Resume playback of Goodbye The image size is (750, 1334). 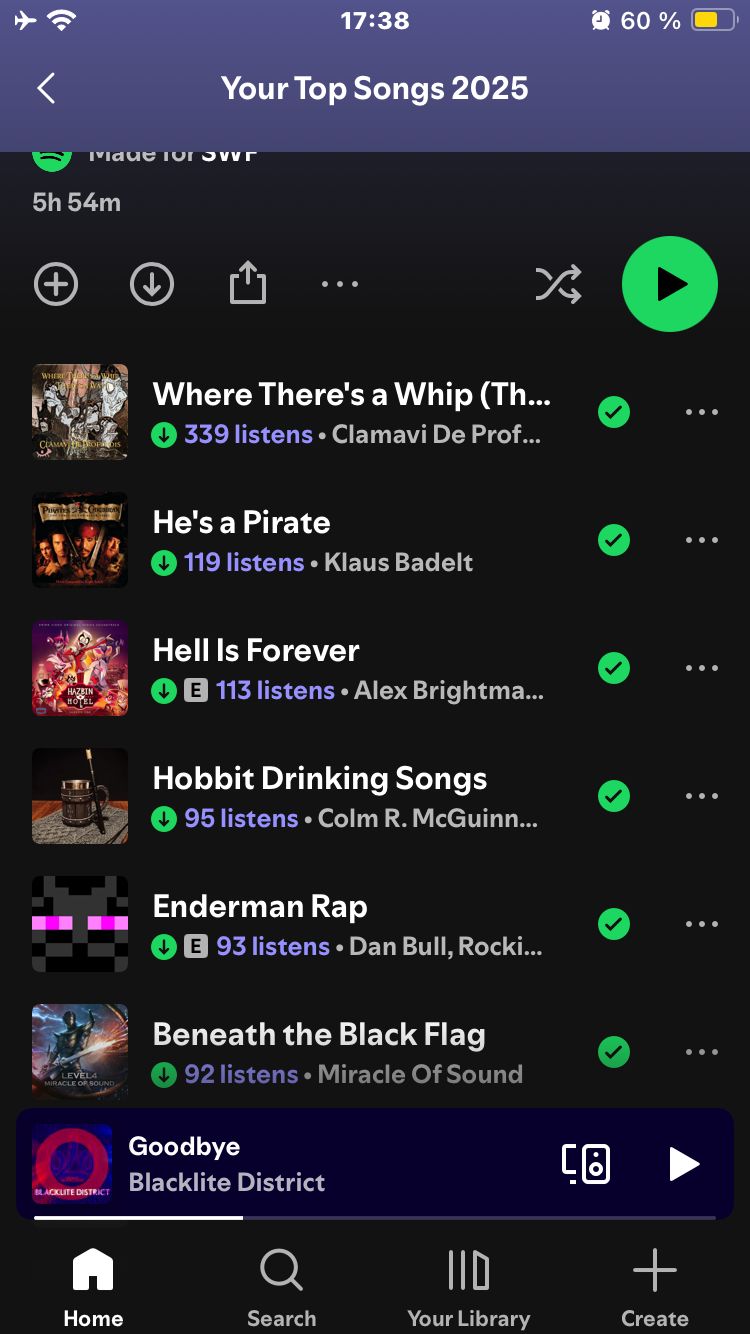point(684,1164)
